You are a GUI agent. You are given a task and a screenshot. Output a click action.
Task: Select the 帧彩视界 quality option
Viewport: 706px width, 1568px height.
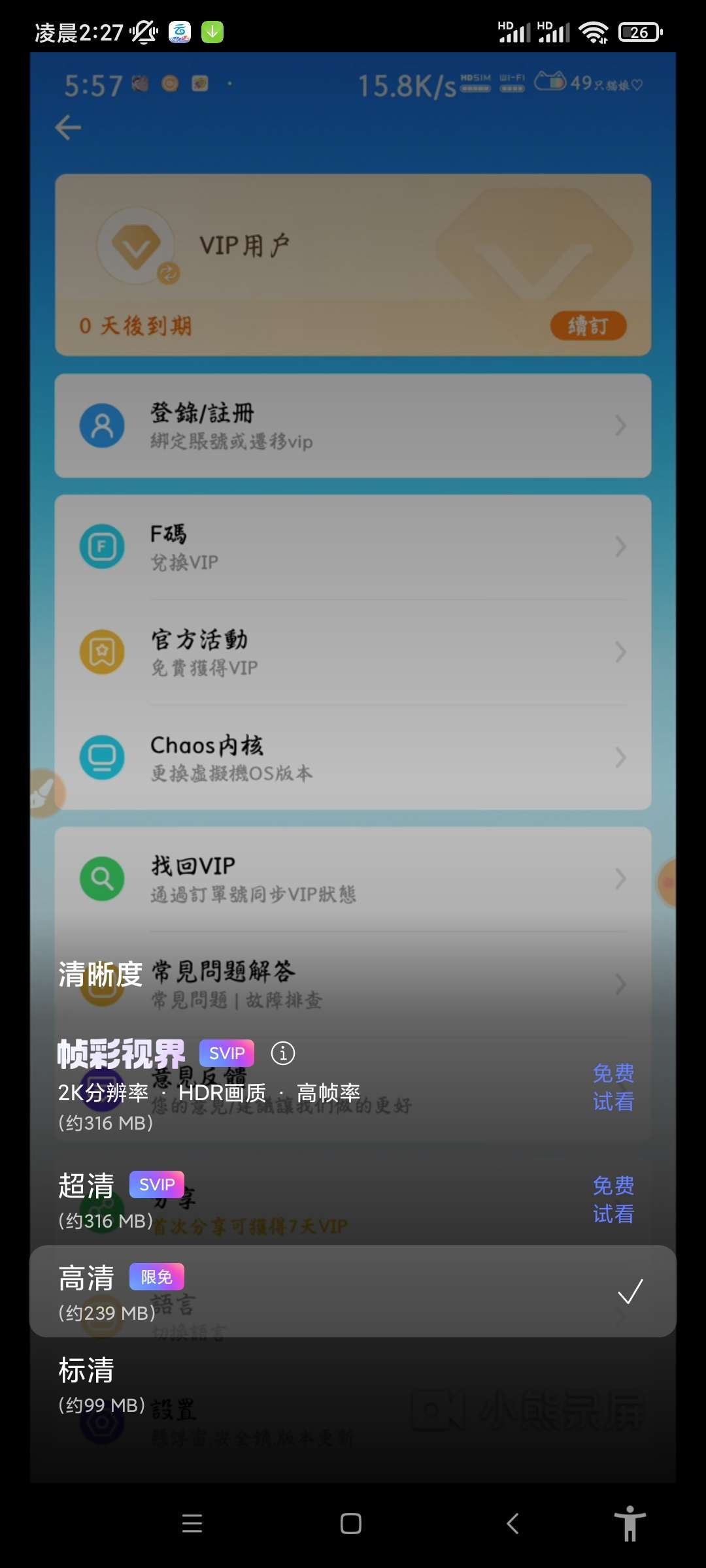click(121, 1054)
